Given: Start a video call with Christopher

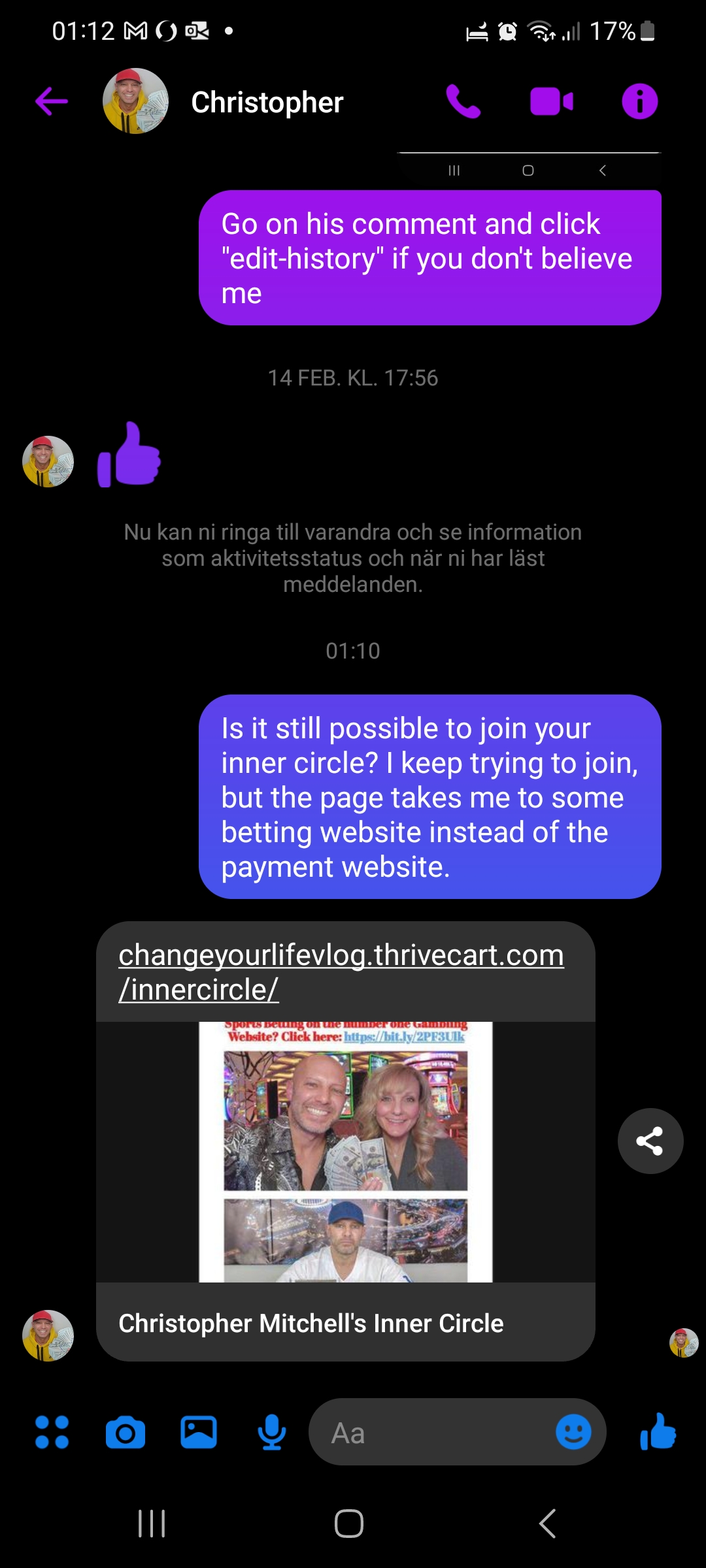Looking at the screenshot, I should [551, 102].
